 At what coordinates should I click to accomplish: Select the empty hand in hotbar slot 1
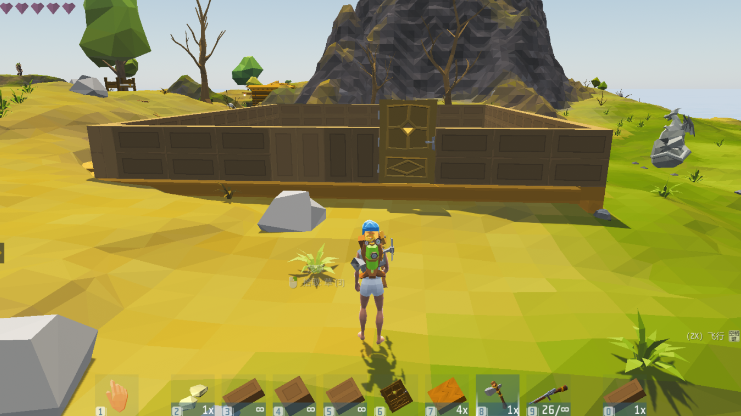click(118, 395)
